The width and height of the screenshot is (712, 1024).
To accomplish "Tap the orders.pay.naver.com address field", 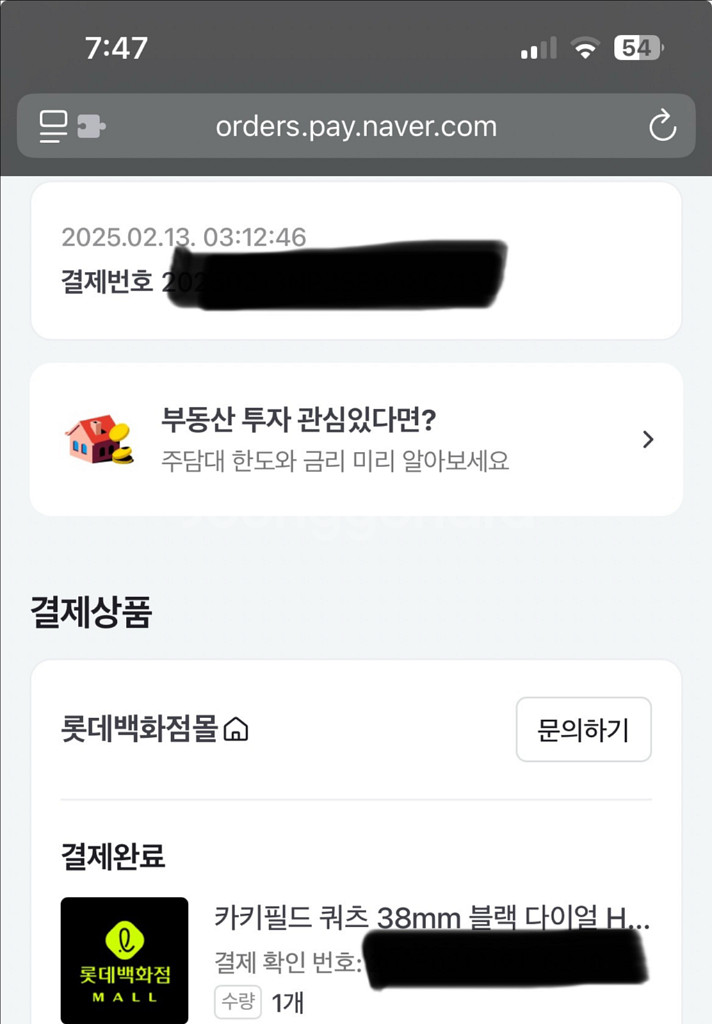I will coord(356,126).
